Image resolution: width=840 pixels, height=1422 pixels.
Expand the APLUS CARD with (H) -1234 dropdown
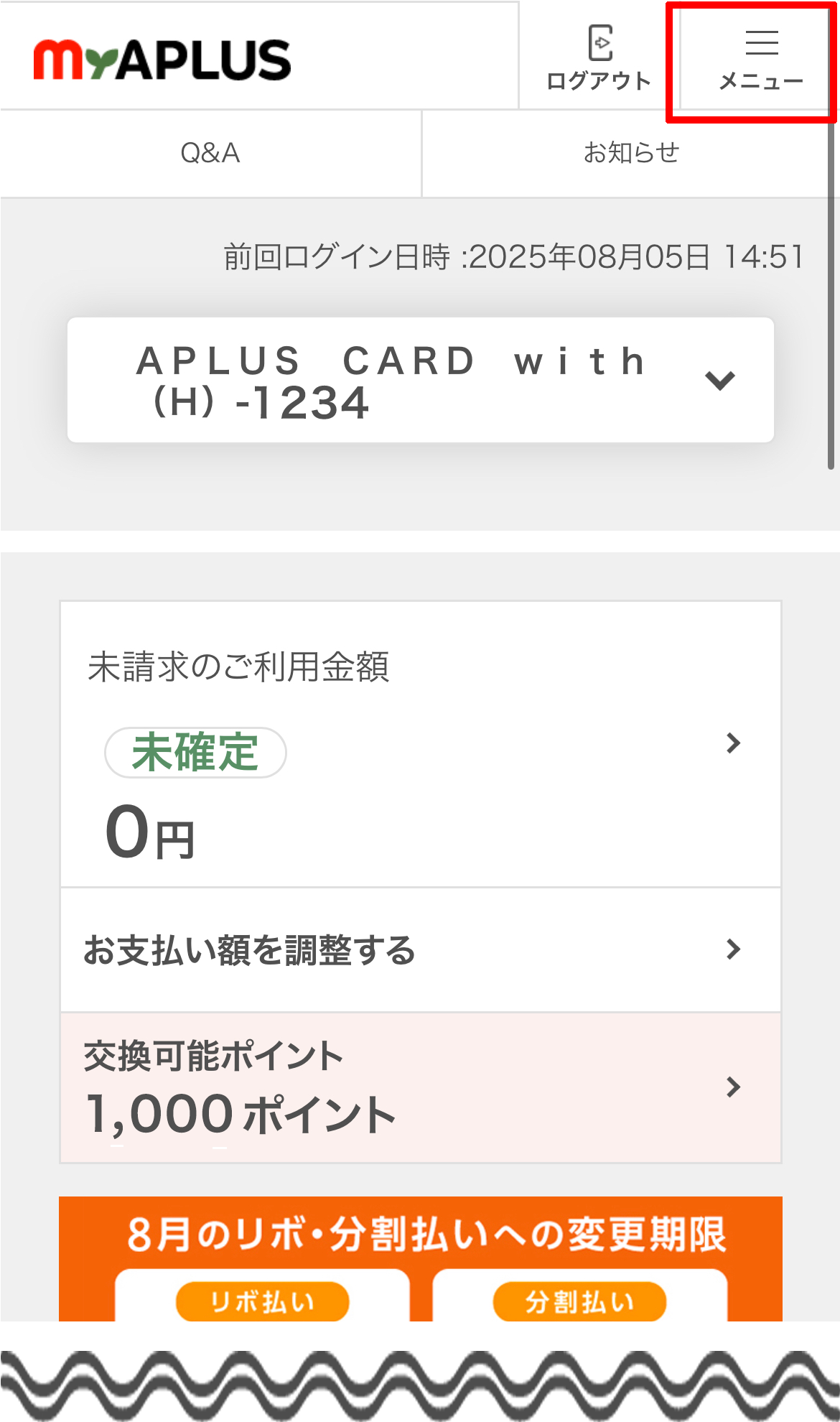[421, 380]
